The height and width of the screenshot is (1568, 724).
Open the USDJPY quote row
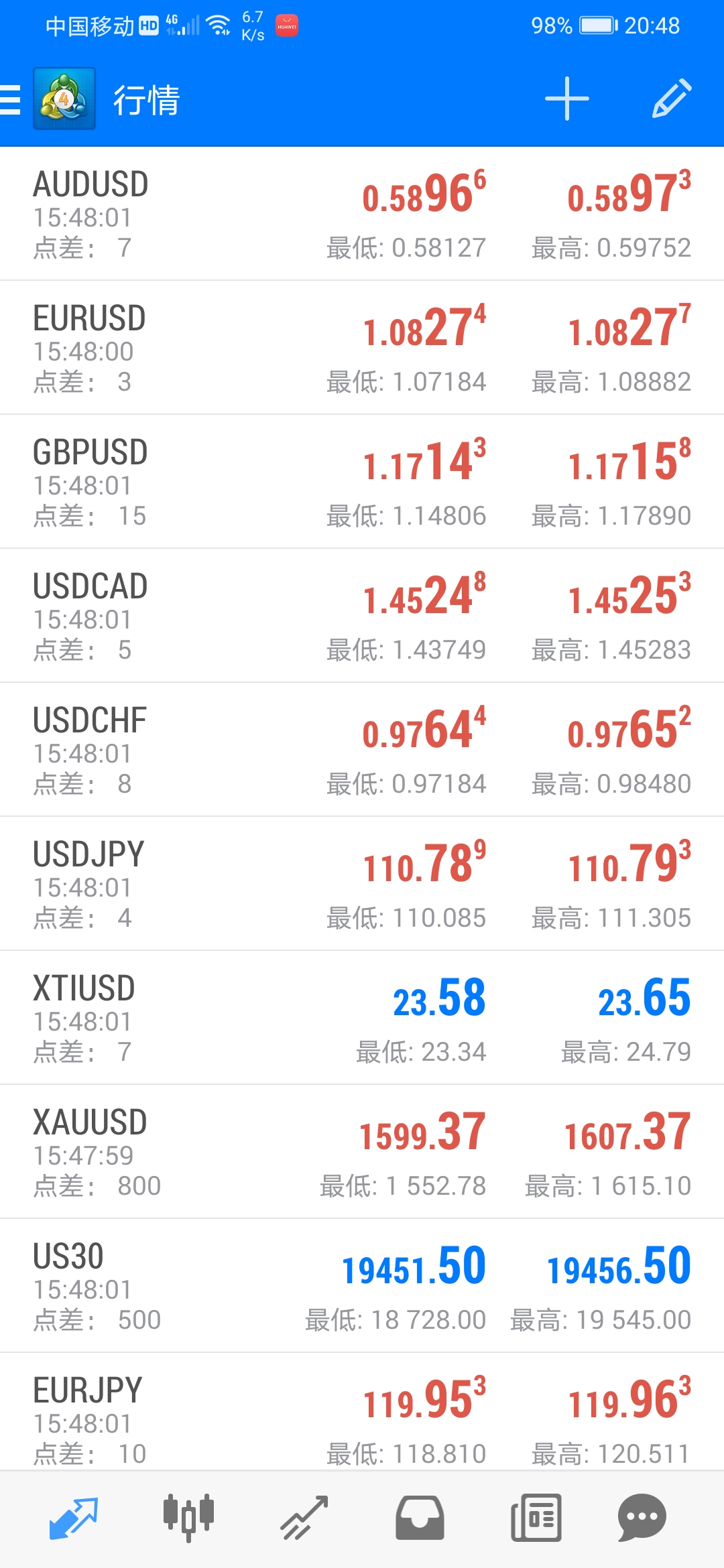tap(362, 884)
